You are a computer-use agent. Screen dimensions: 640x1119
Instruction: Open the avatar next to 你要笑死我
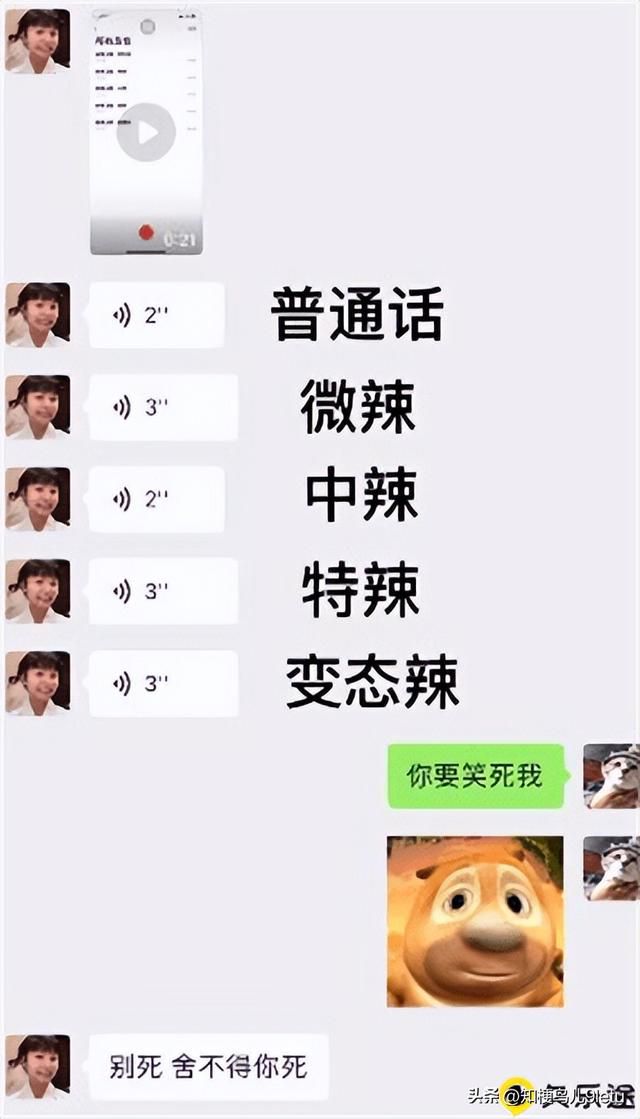(611, 776)
